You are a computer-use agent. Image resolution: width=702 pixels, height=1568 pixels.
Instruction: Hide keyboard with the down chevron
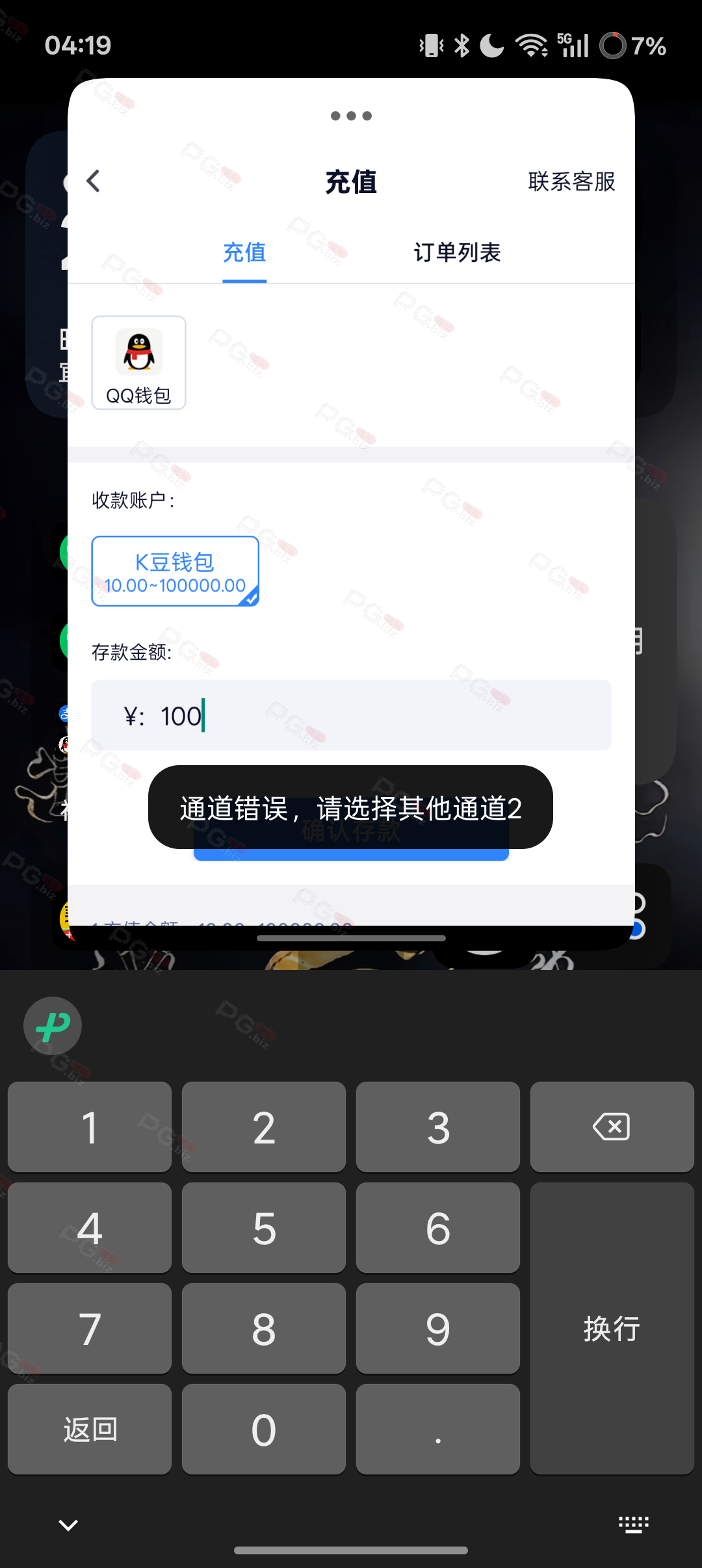68,1524
